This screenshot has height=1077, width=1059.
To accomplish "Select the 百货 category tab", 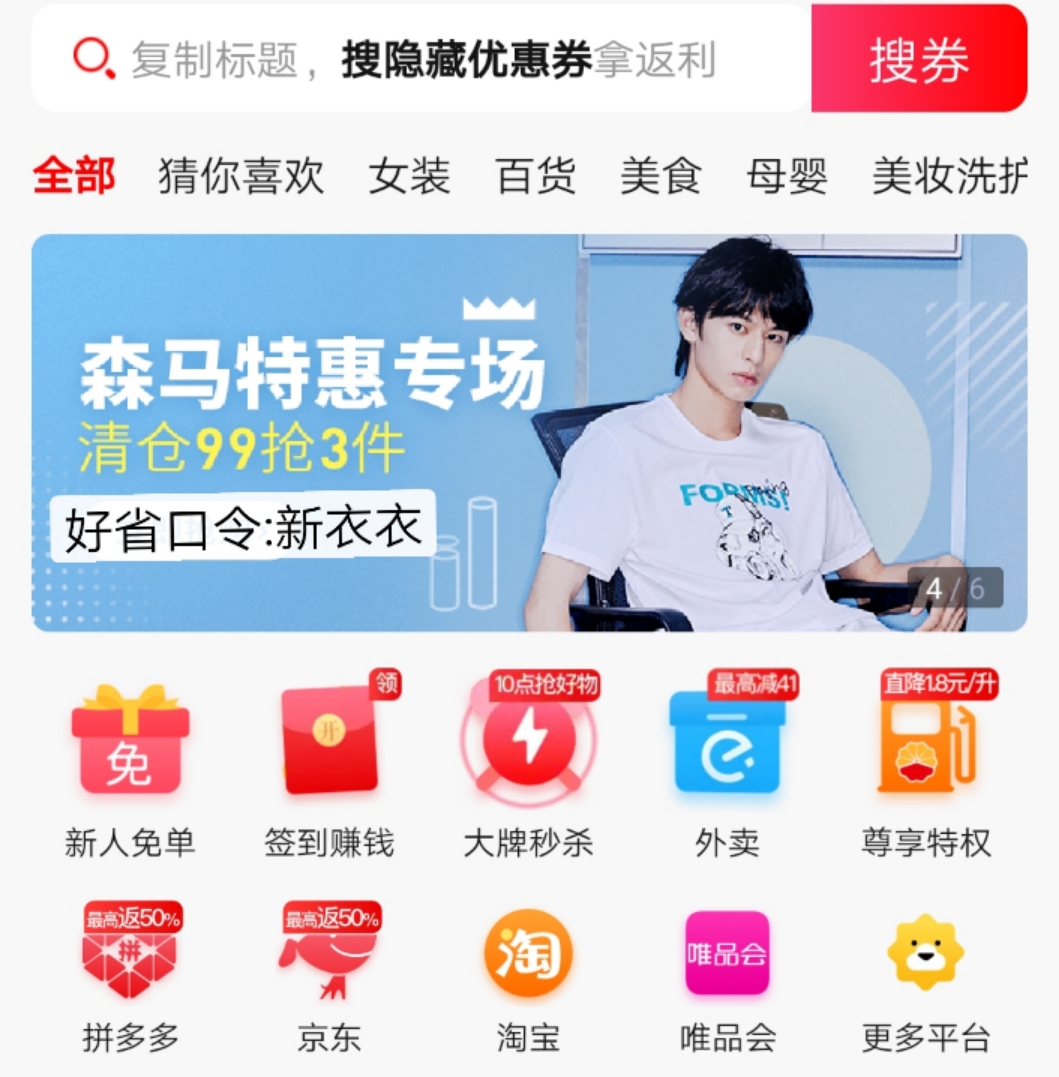I will pyautogui.click(x=536, y=177).
